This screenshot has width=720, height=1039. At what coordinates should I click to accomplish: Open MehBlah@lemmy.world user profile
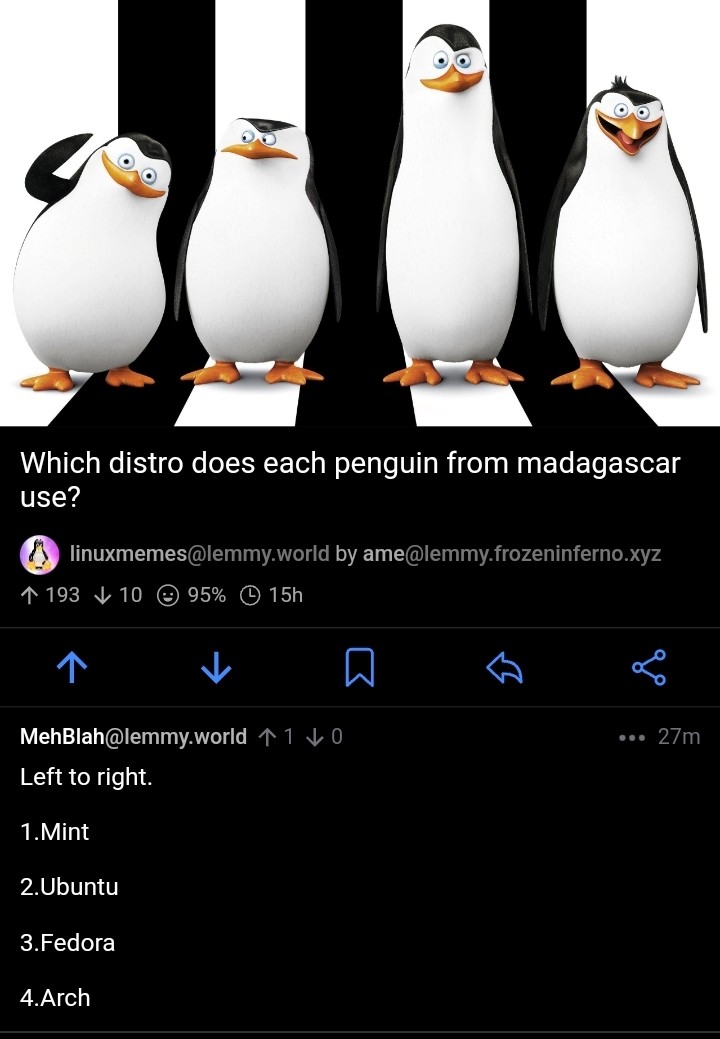click(x=133, y=737)
